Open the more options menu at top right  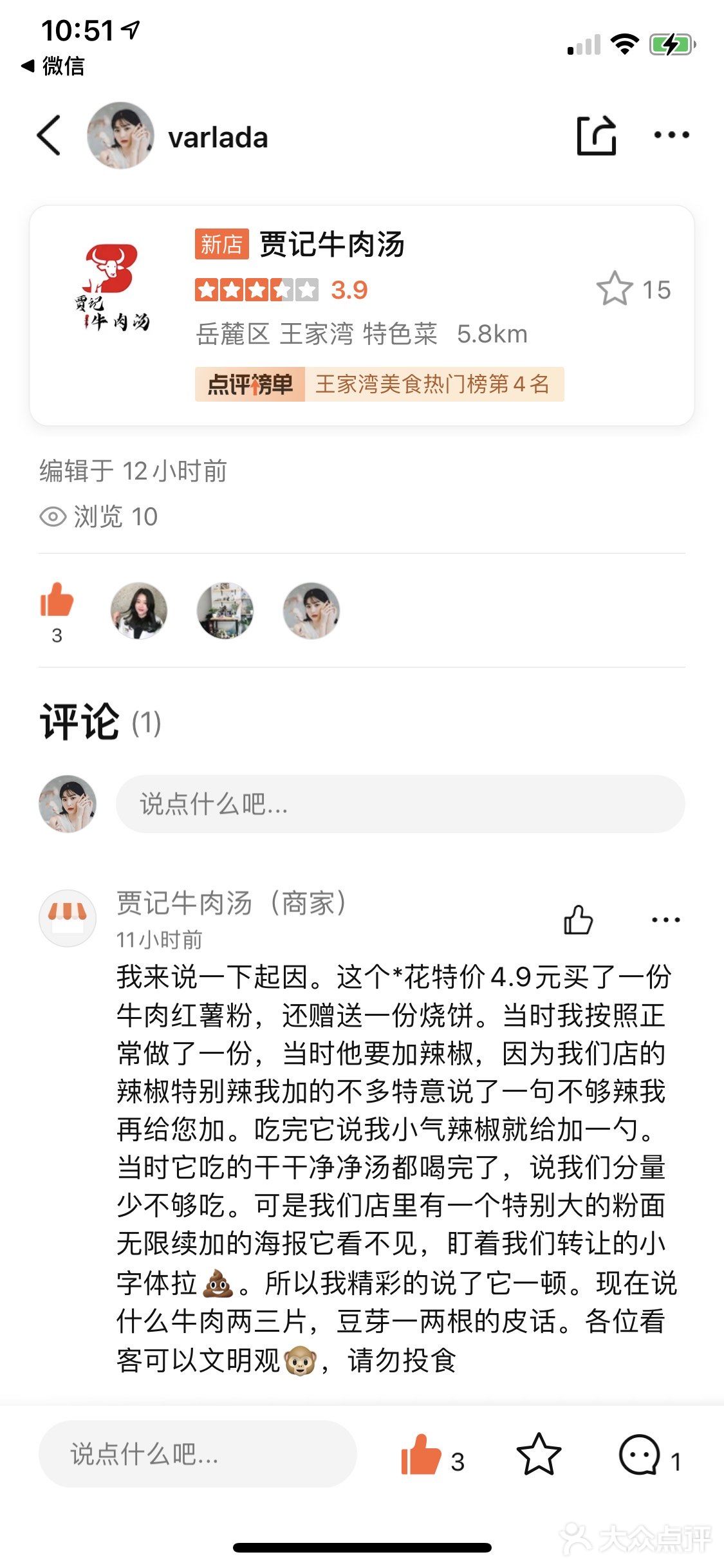[670, 135]
